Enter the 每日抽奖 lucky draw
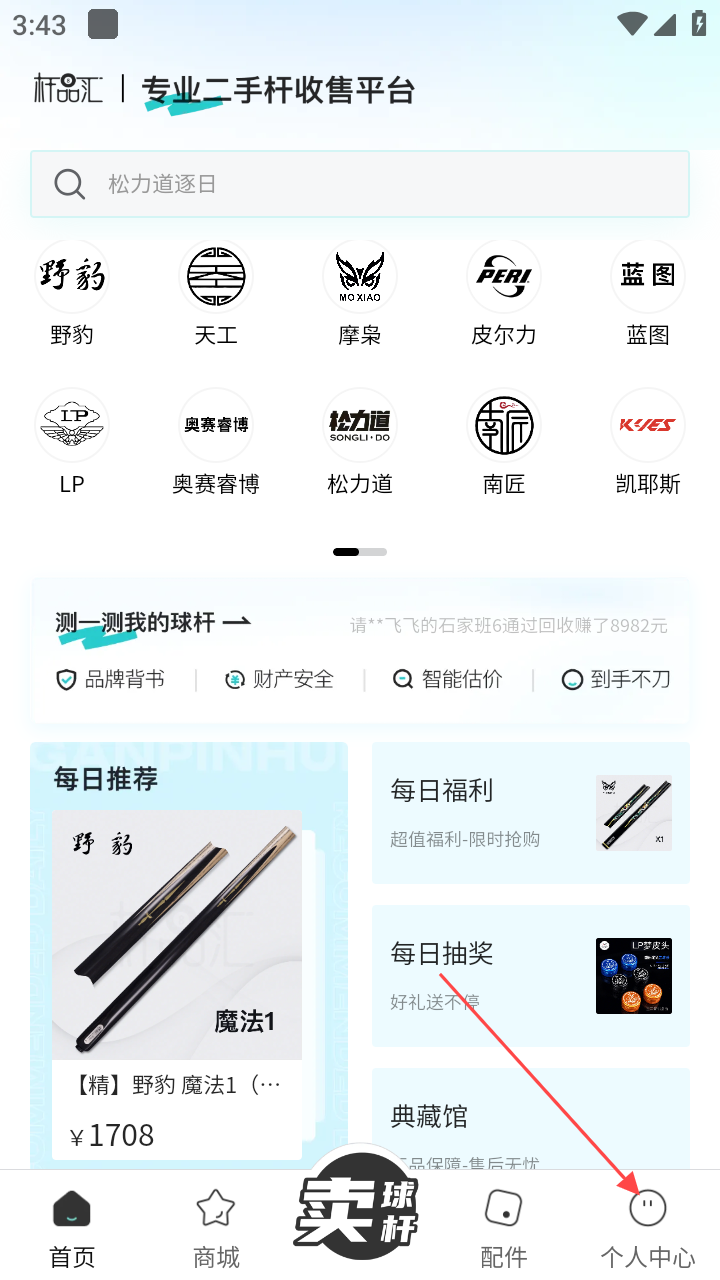The height and width of the screenshot is (1280, 720). (530, 975)
